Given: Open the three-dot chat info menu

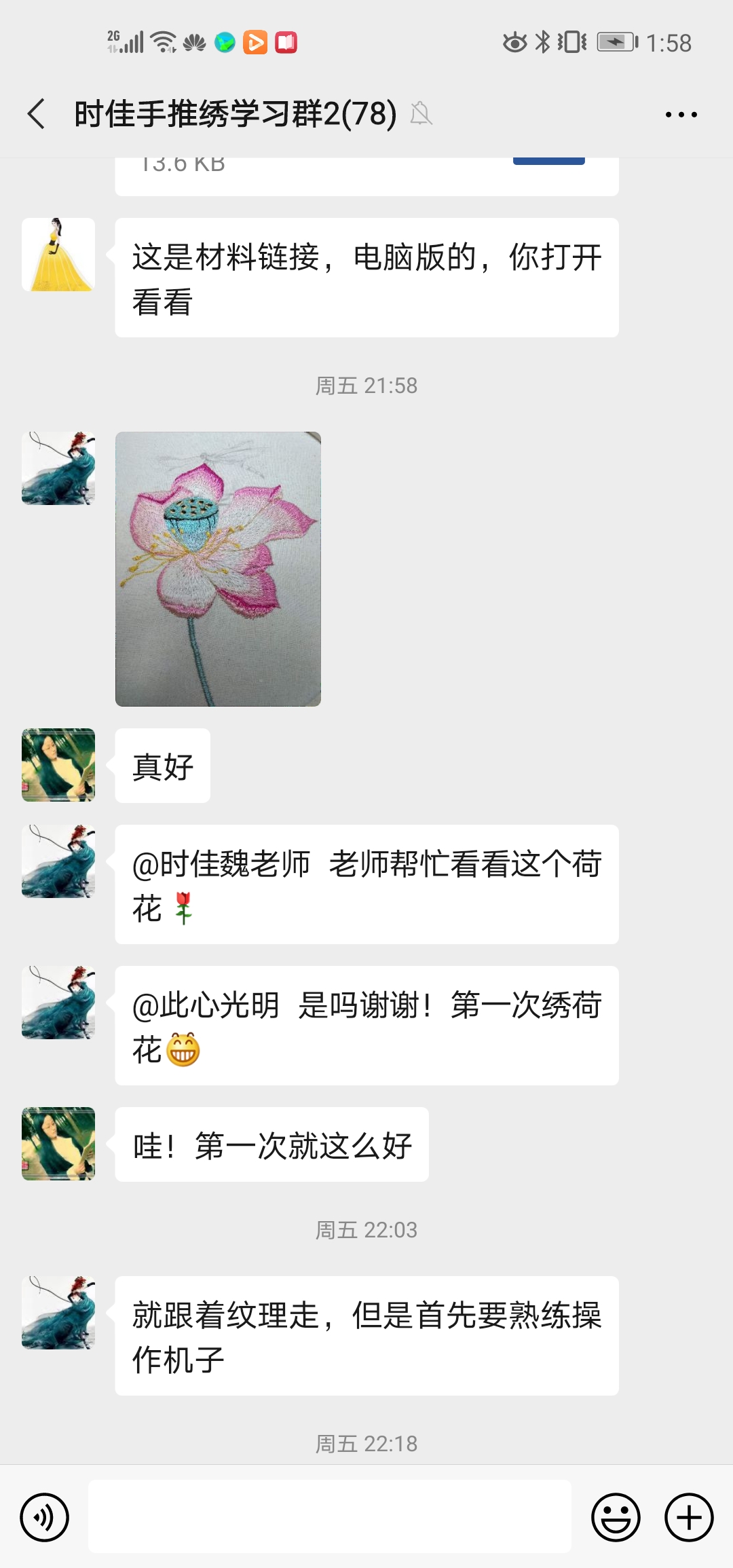Looking at the screenshot, I should point(681,114).
